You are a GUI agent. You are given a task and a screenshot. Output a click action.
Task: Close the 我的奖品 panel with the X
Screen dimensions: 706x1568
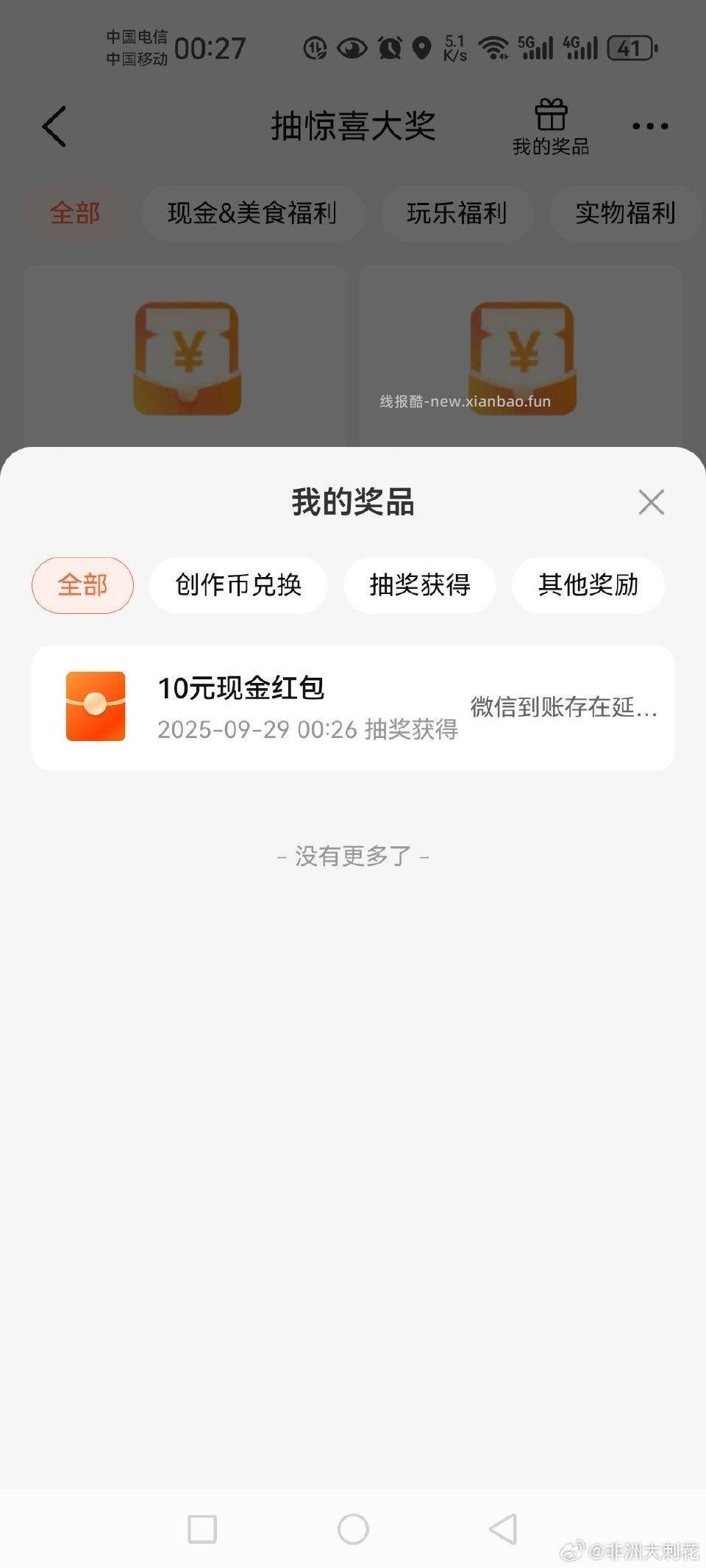(x=650, y=502)
